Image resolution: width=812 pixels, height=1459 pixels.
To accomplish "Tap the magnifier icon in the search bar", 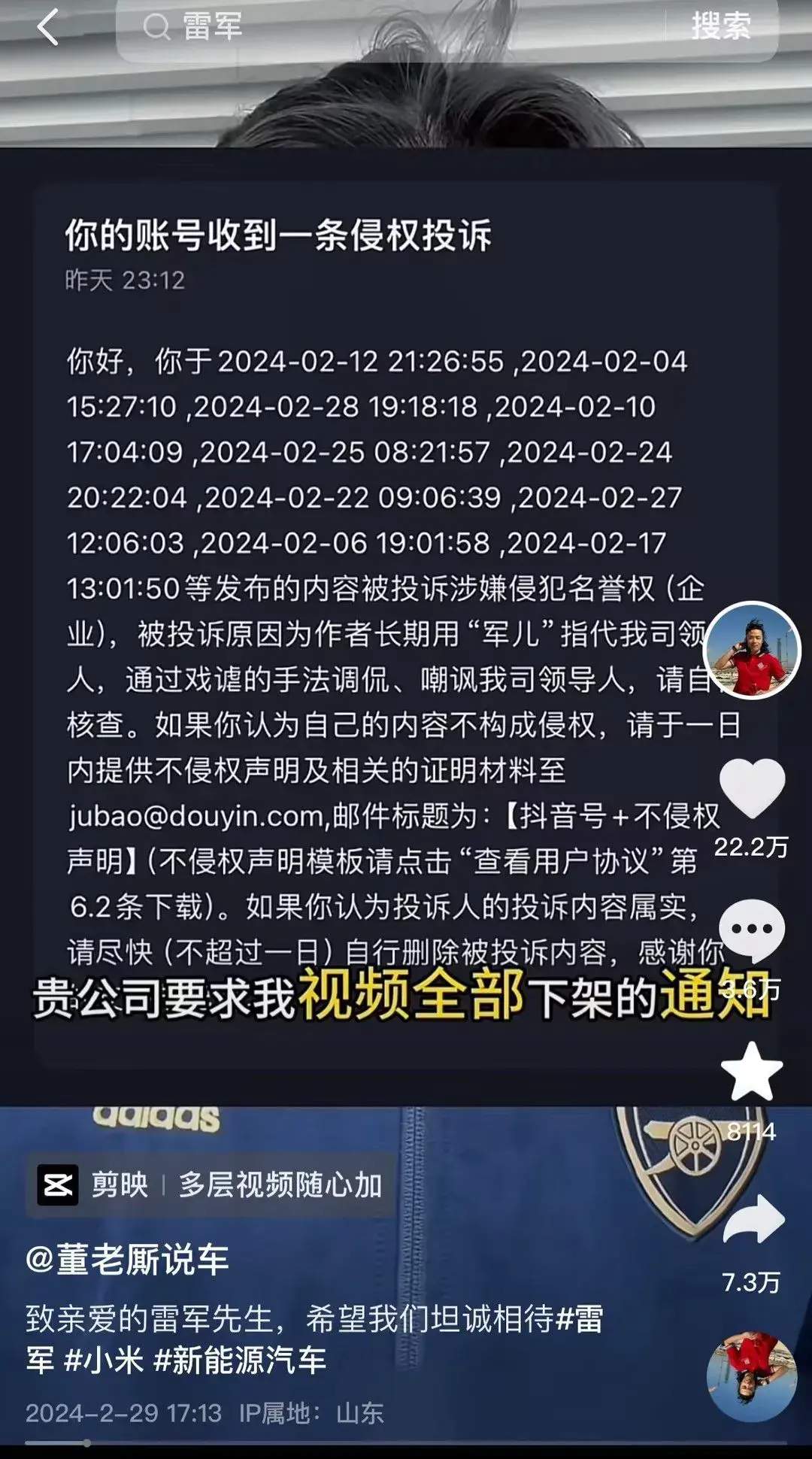I will [156, 26].
